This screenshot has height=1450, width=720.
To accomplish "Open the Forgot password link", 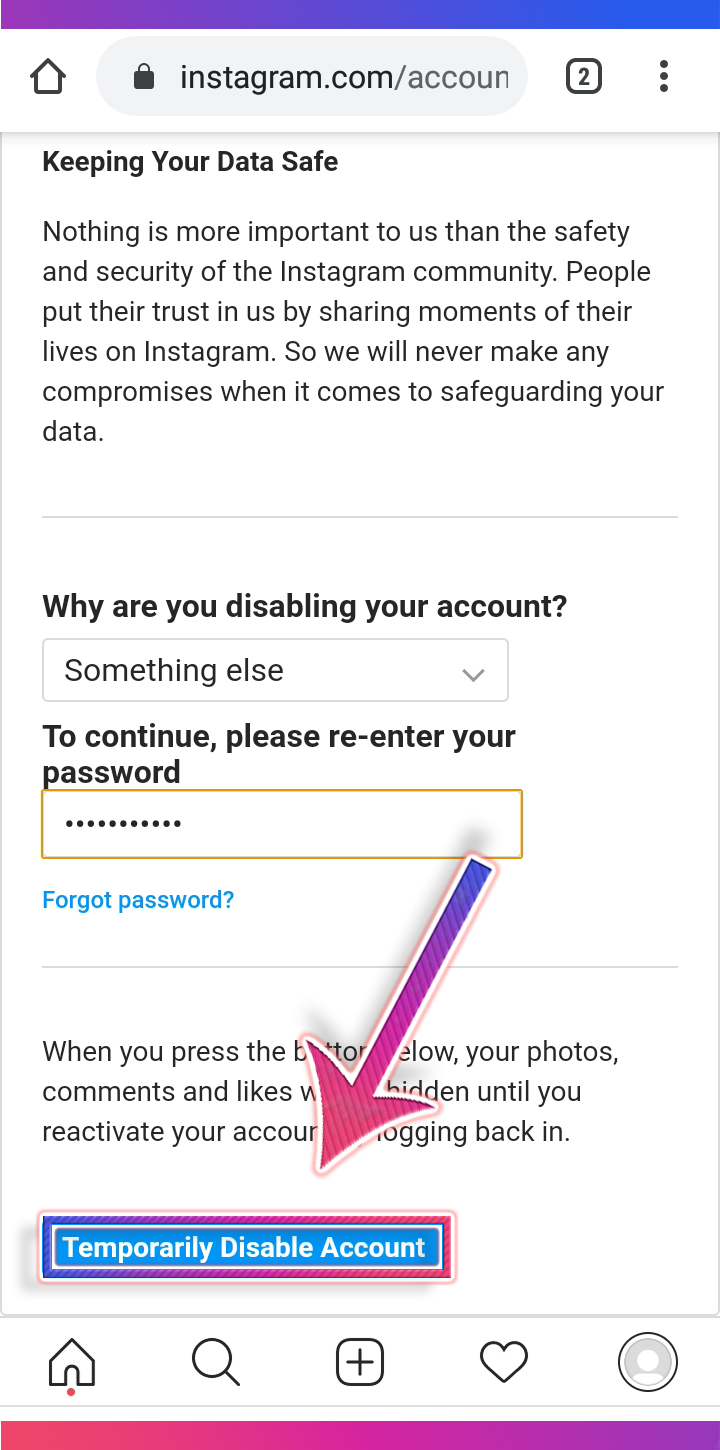I will click(x=138, y=900).
